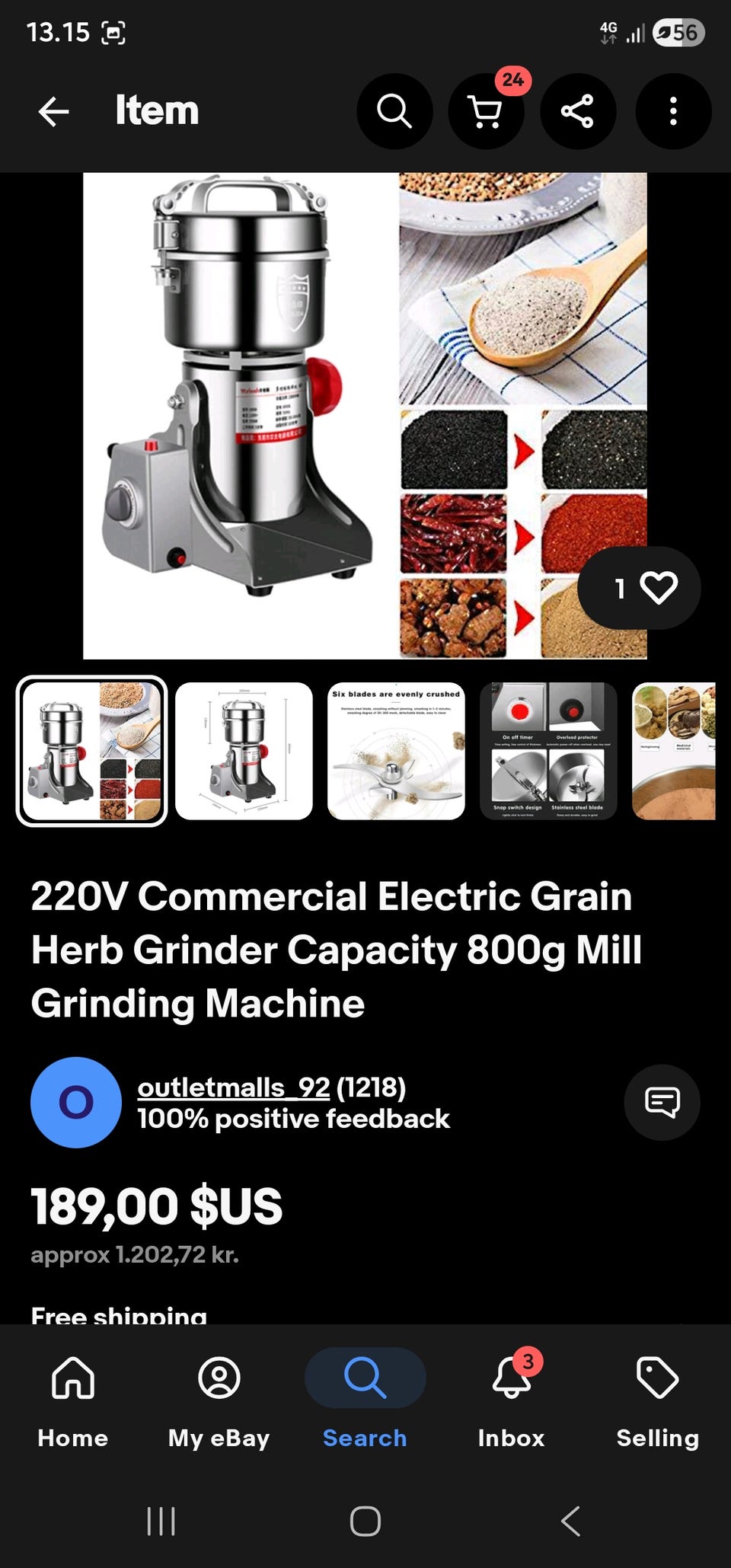Image resolution: width=731 pixels, height=1568 pixels.
Task: Message the seller via chat icon
Action: (x=662, y=1102)
